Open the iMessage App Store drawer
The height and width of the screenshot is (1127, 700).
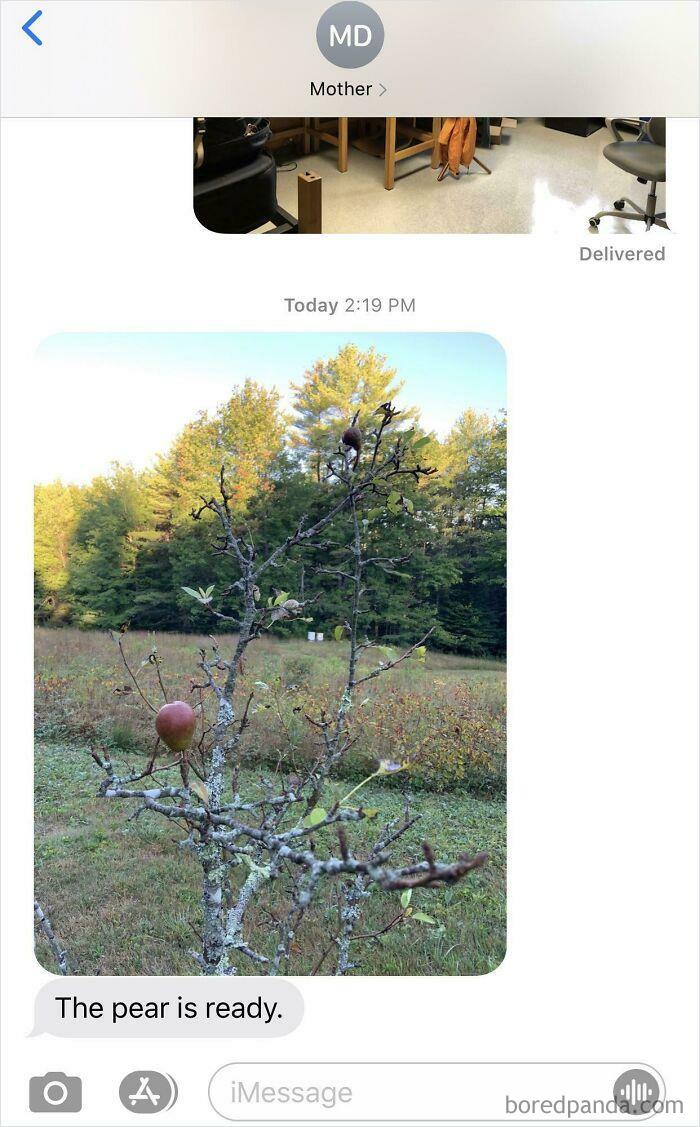pos(147,1092)
